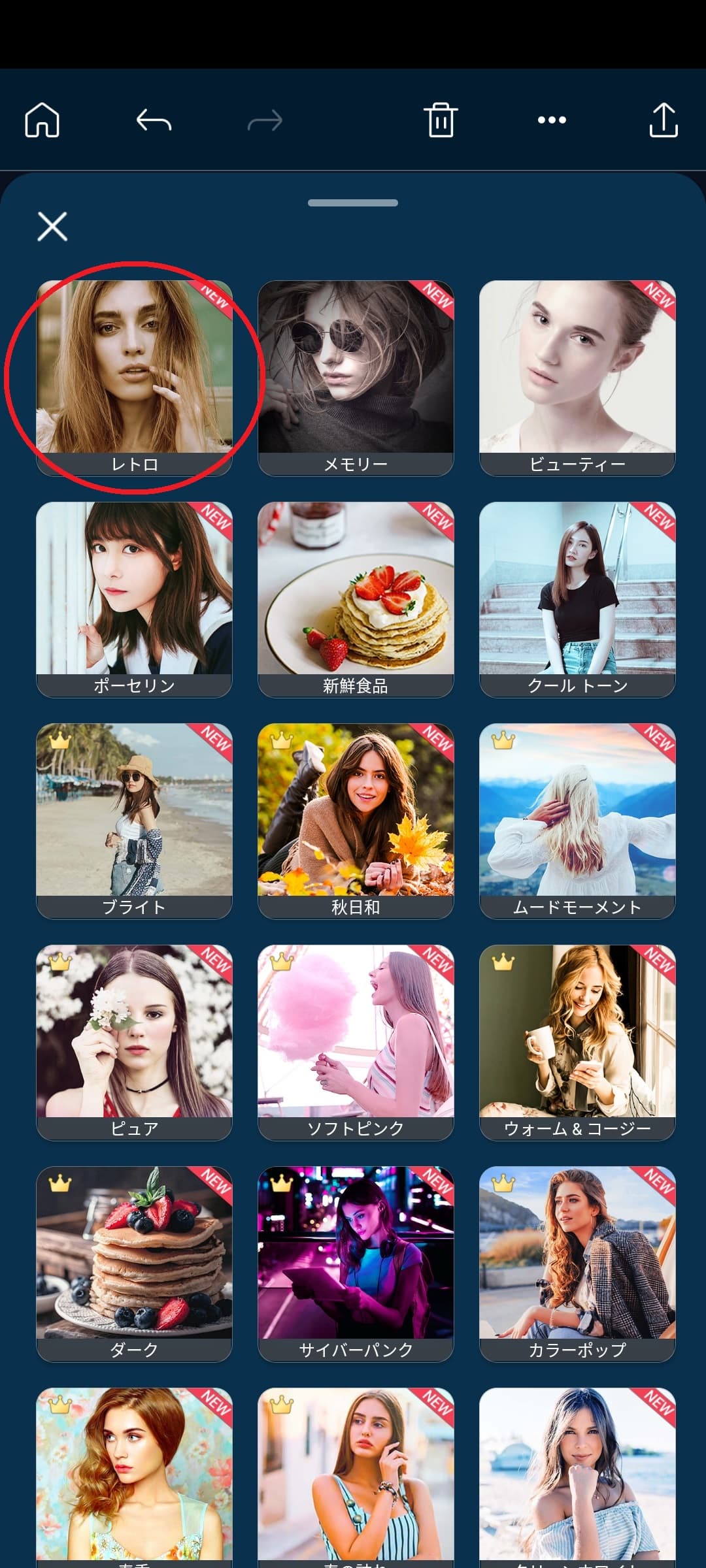Undo the last edit
The height and width of the screenshot is (1568, 706).
(154, 120)
